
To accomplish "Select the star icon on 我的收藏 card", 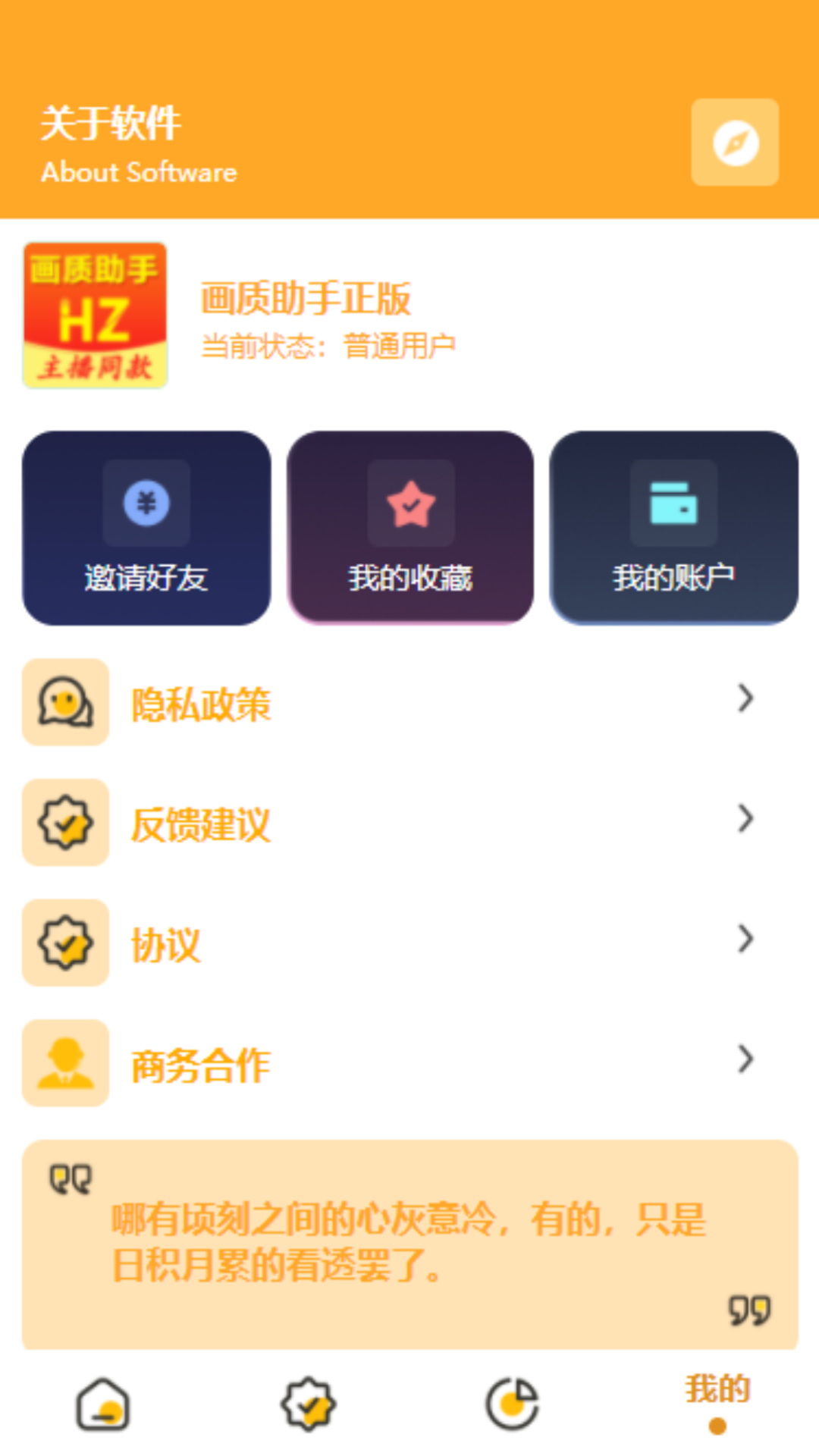I will point(411,503).
